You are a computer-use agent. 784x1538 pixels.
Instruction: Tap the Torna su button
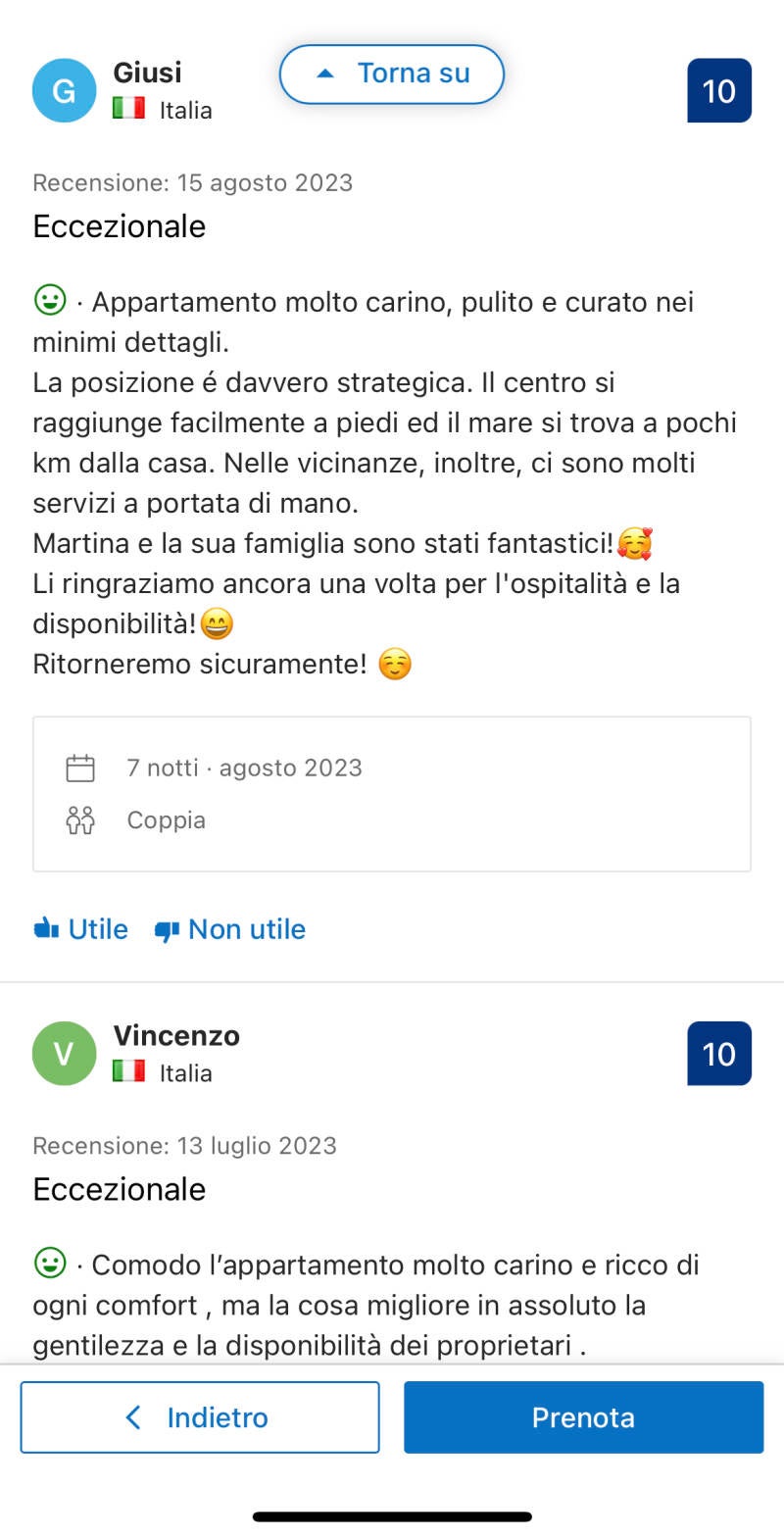pyautogui.click(x=392, y=74)
